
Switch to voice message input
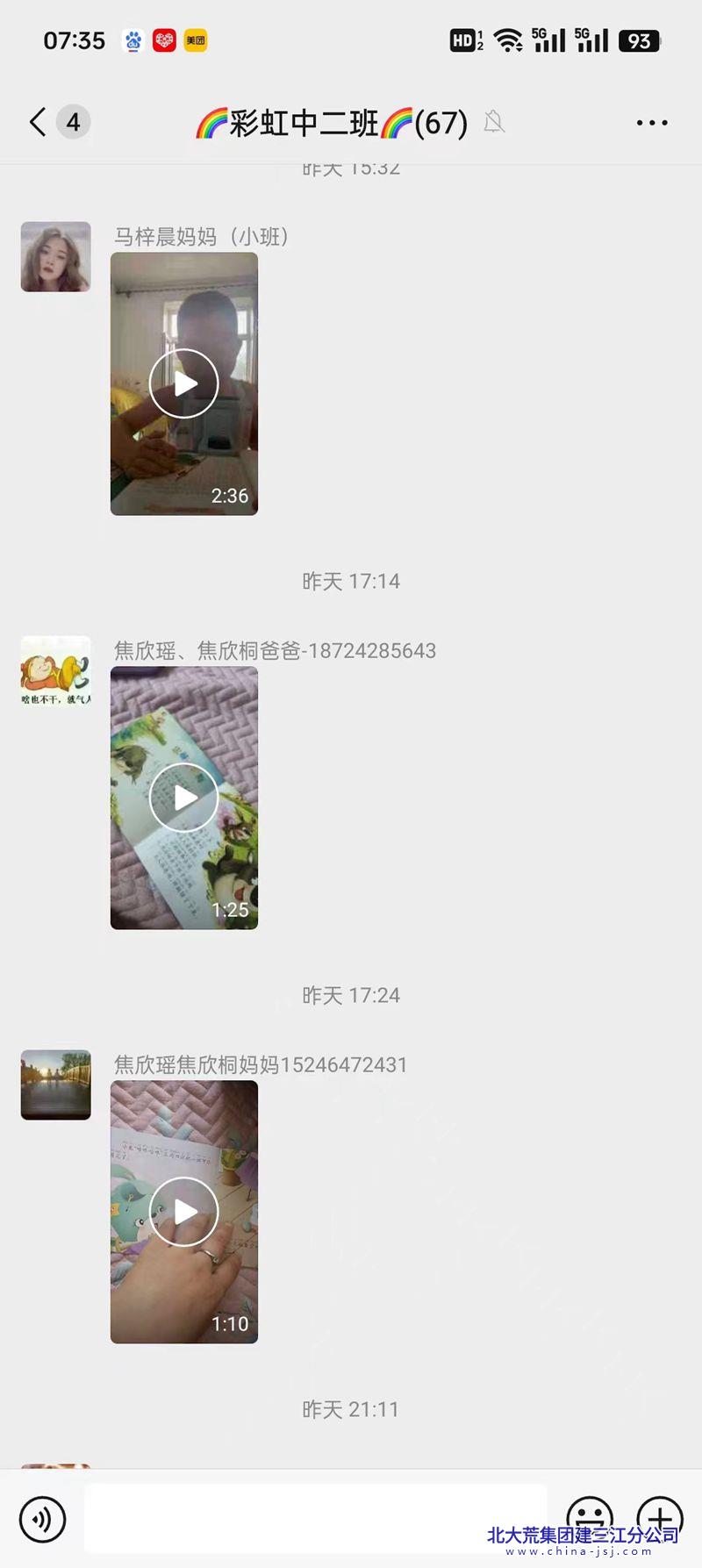[42, 1519]
